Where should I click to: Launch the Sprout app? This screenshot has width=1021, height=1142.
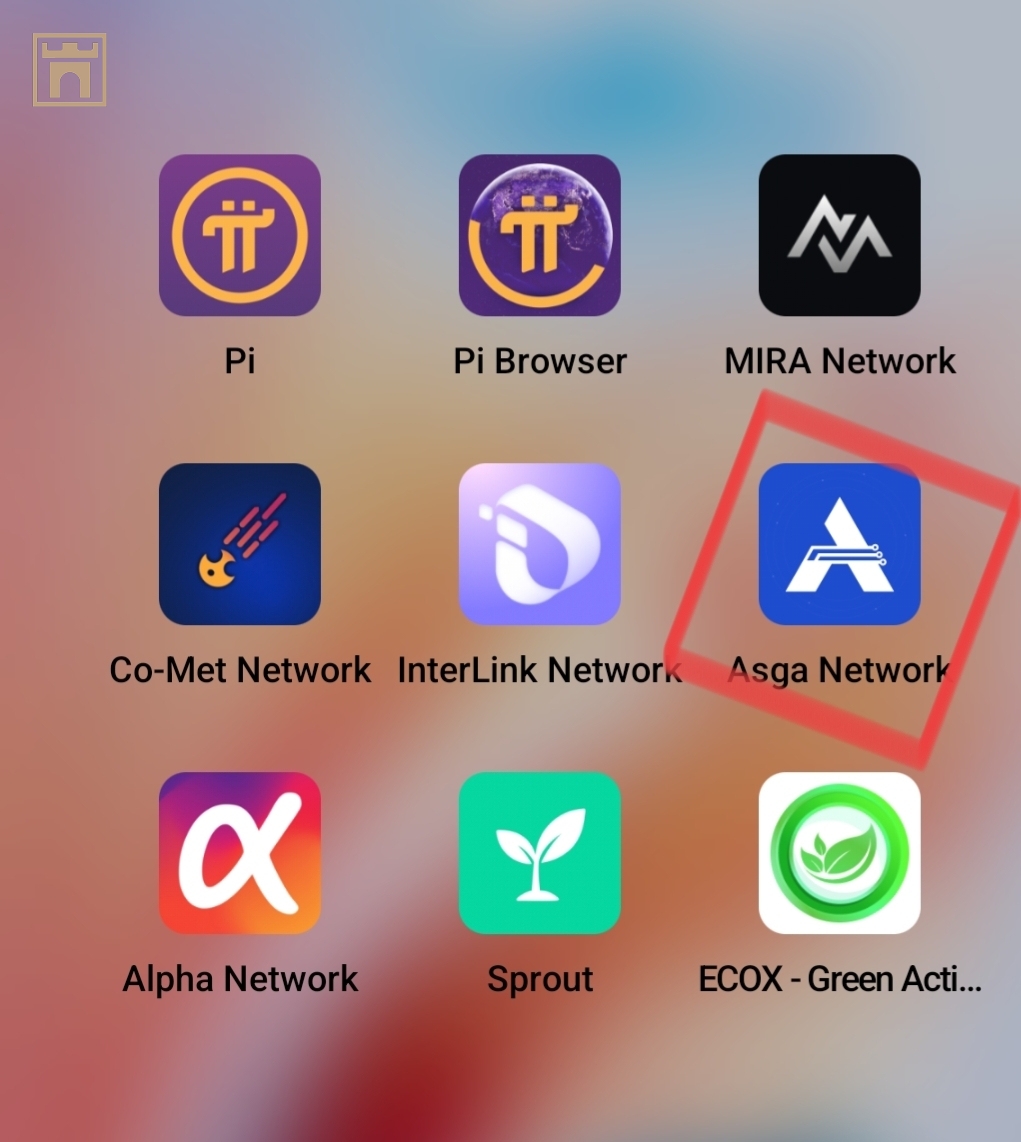[x=540, y=852]
